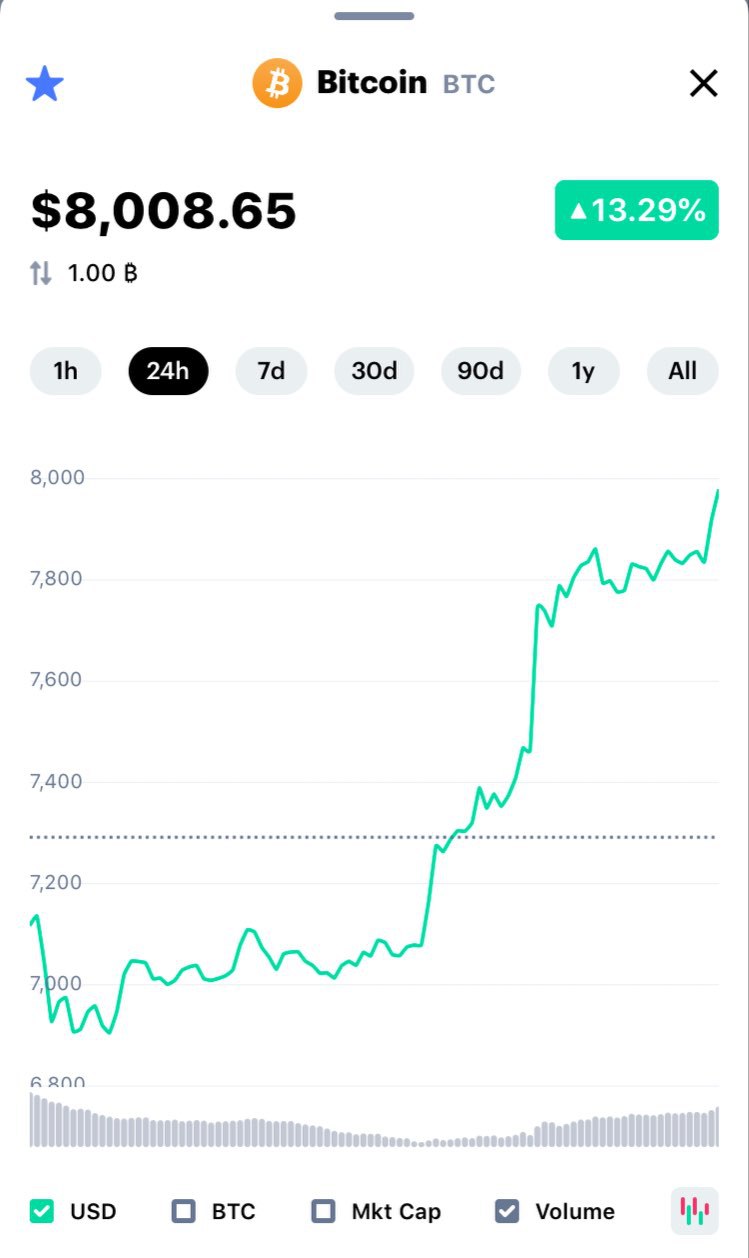Swap the currency conversion arrows
This screenshot has height=1258, width=749.
tap(41, 273)
